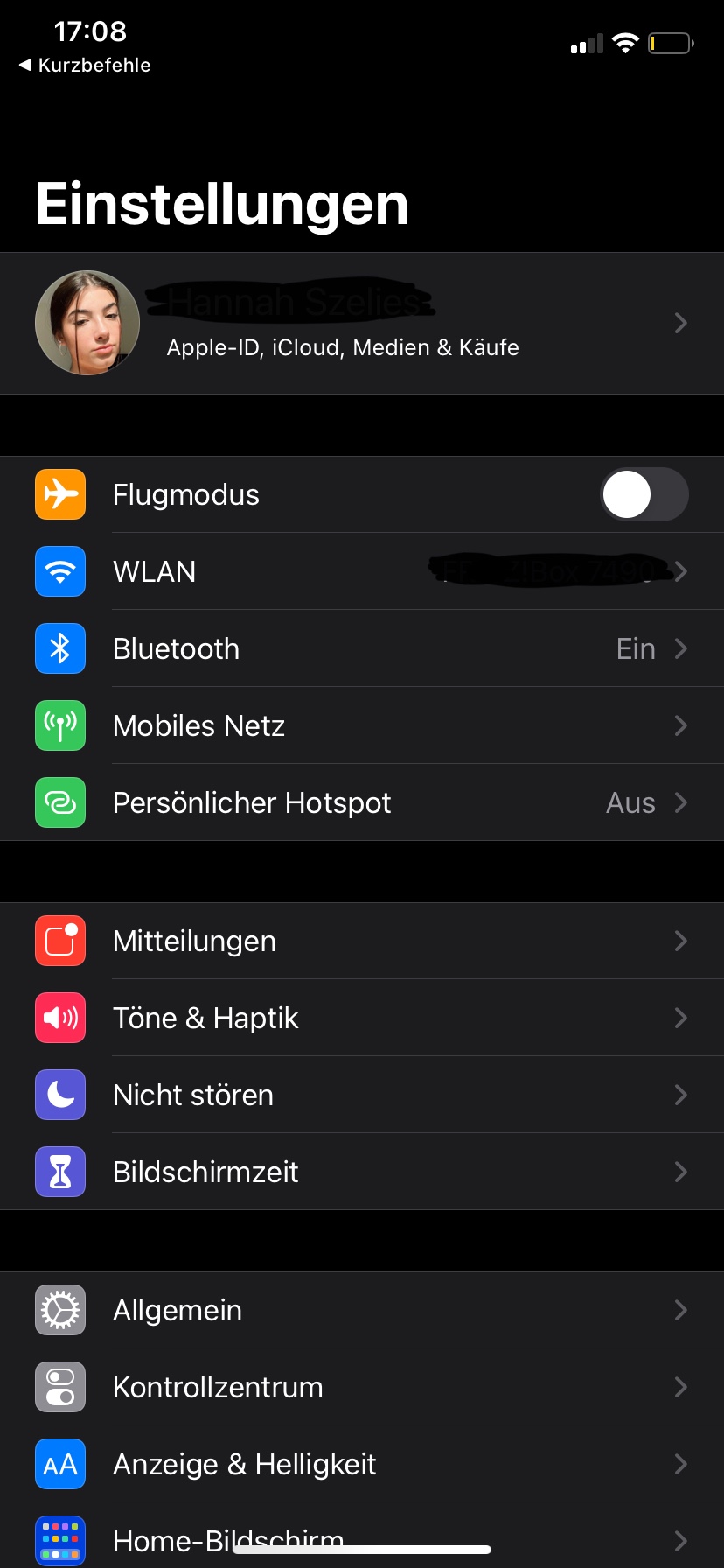The width and height of the screenshot is (724, 1568).
Task: Toggle the Flugmodus switch
Action: [644, 494]
